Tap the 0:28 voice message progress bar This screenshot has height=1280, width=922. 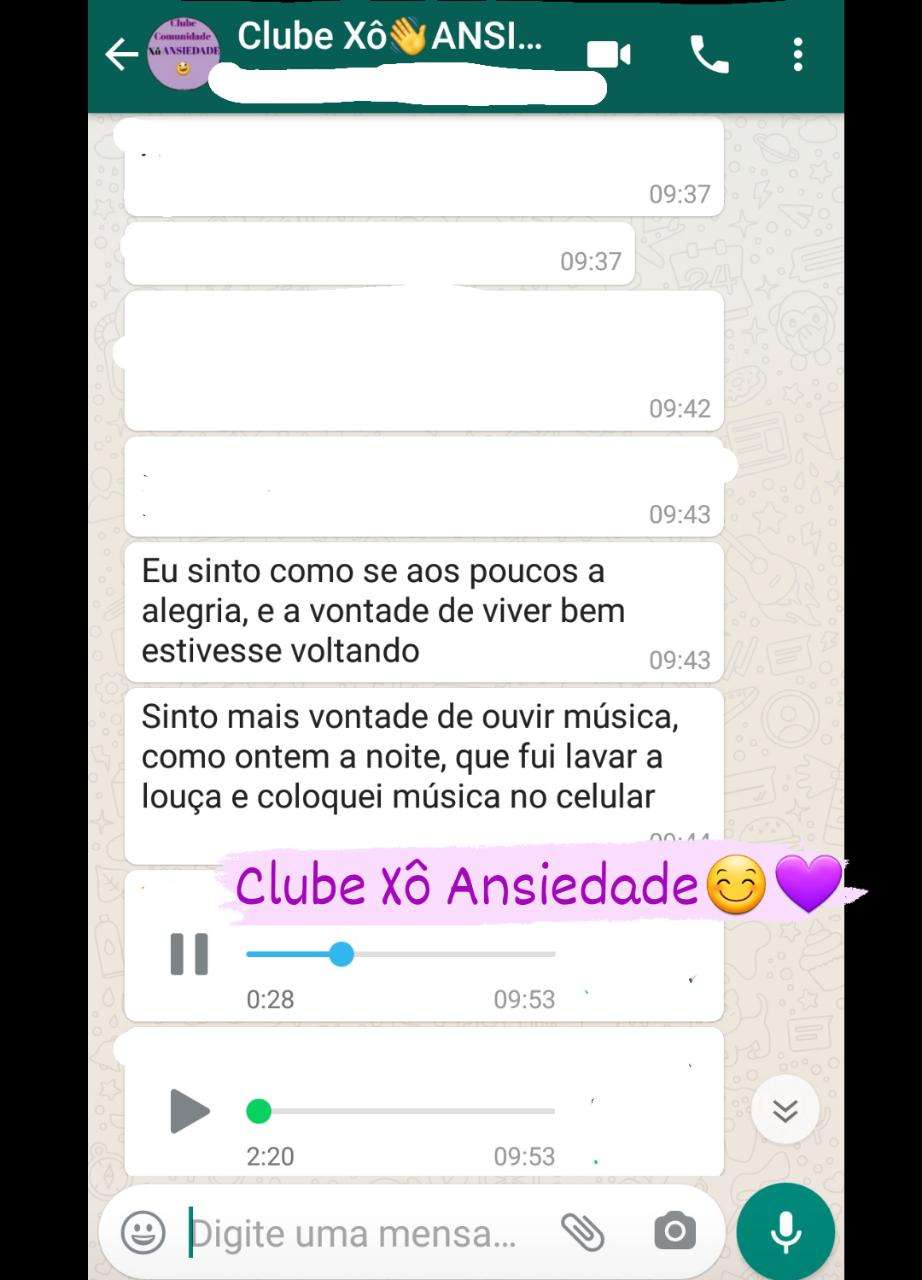(400, 954)
